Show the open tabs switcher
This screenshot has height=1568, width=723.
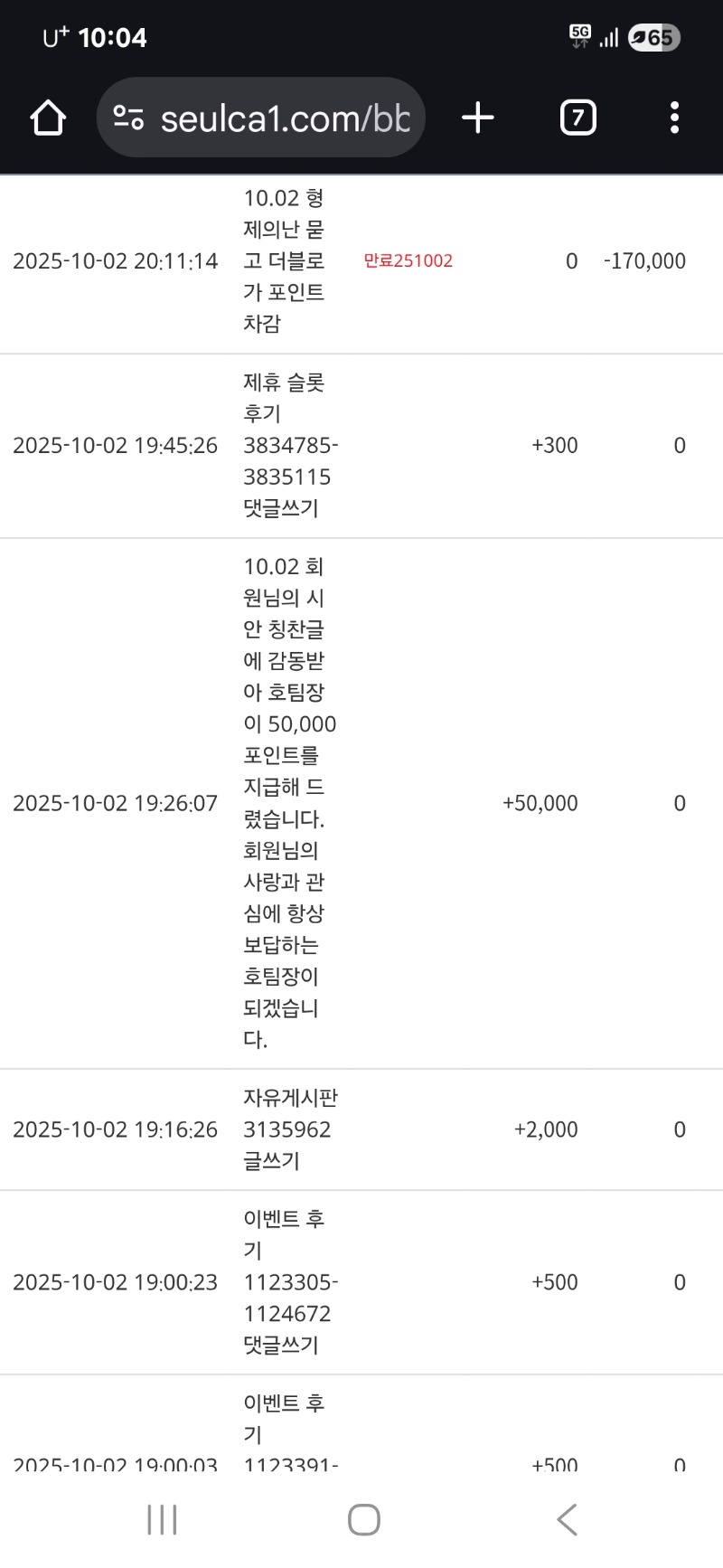pyautogui.click(x=577, y=118)
